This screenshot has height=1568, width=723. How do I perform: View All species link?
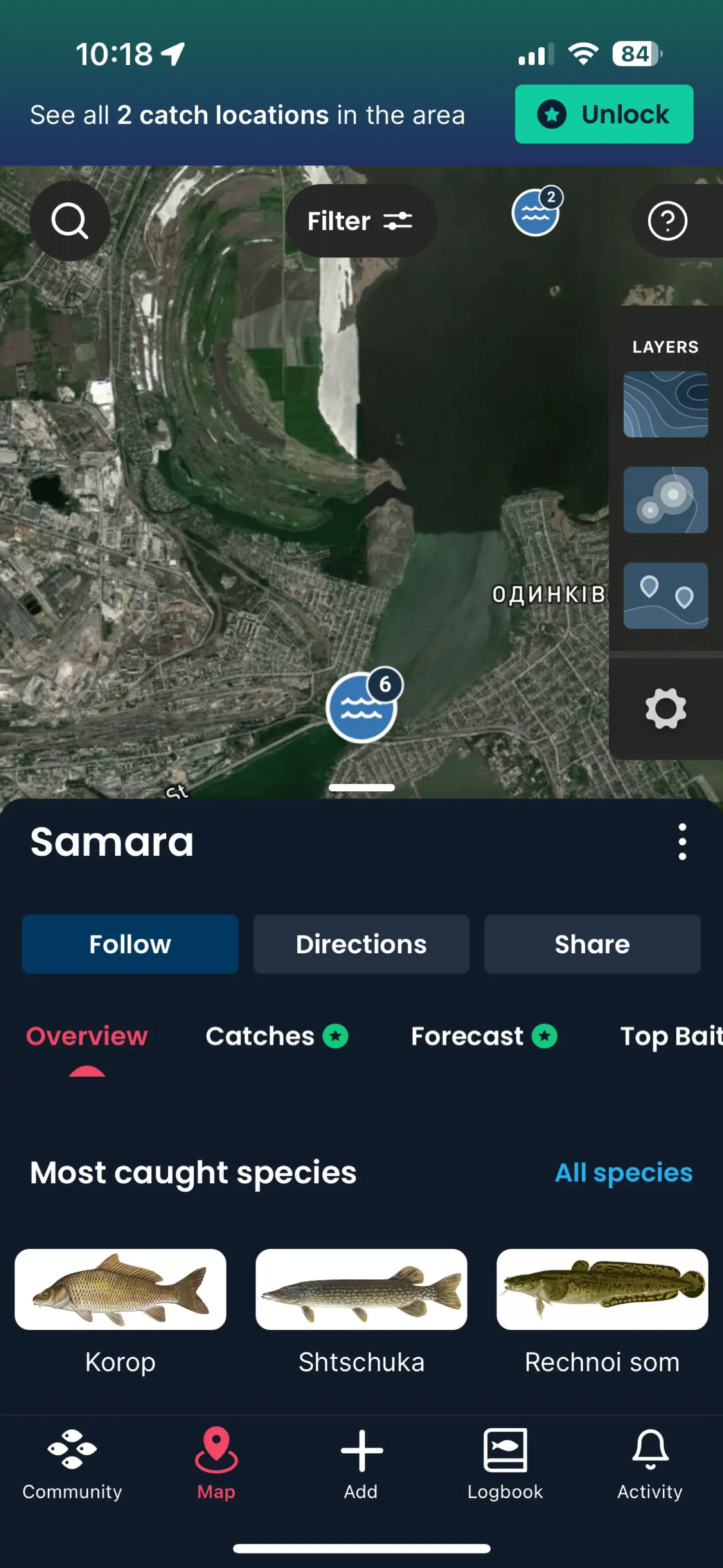click(x=623, y=1172)
